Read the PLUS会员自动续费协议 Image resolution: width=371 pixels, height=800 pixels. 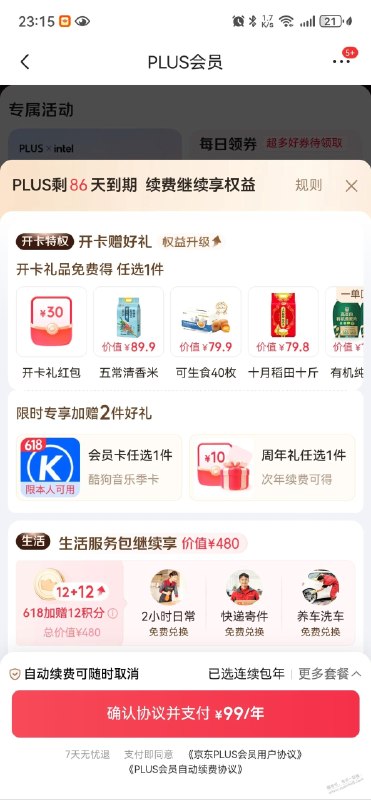[x=185, y=769]
